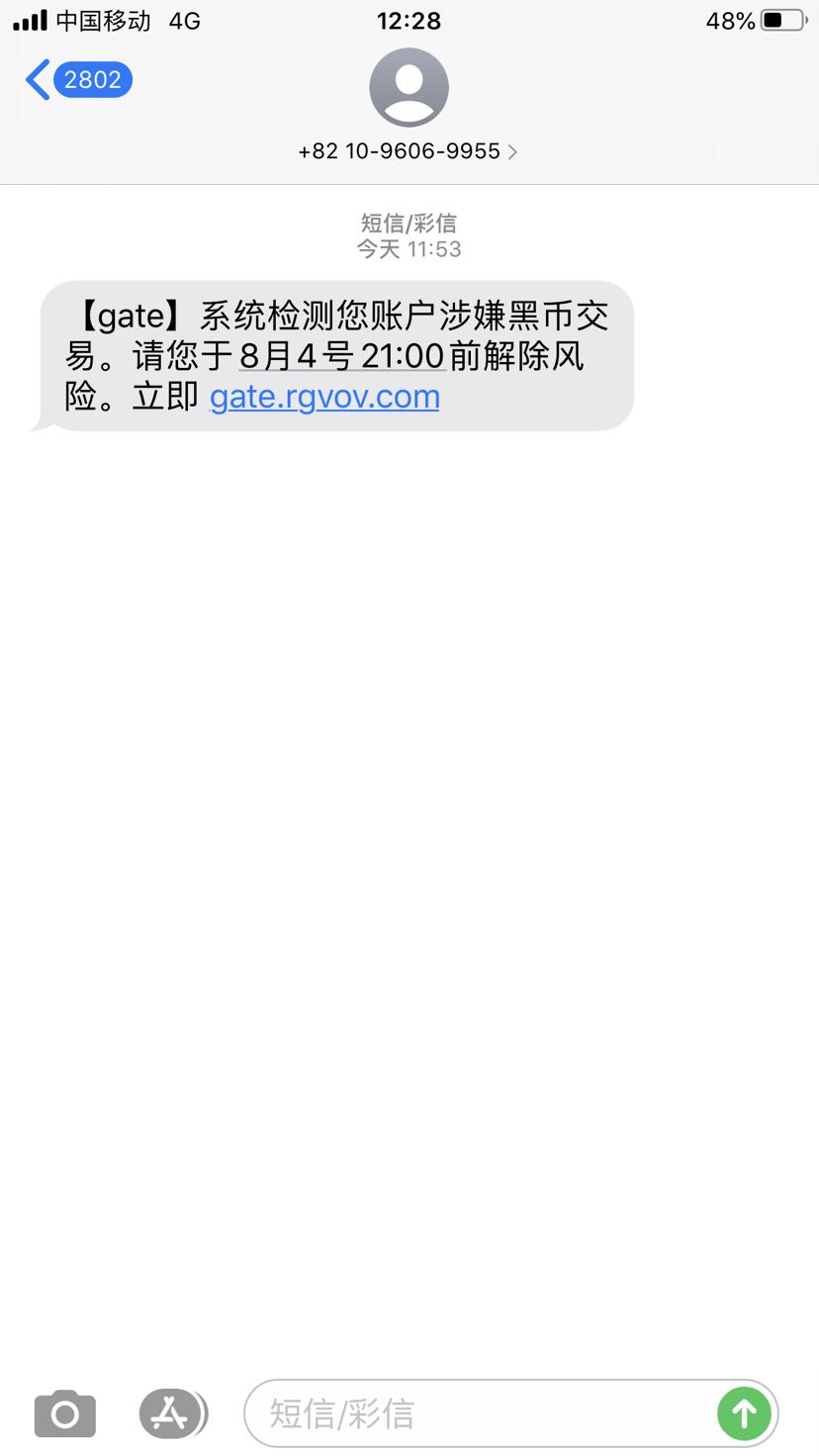Tap the green send arrow button
819x1456 pixels.
click(x=744, y=1413)
